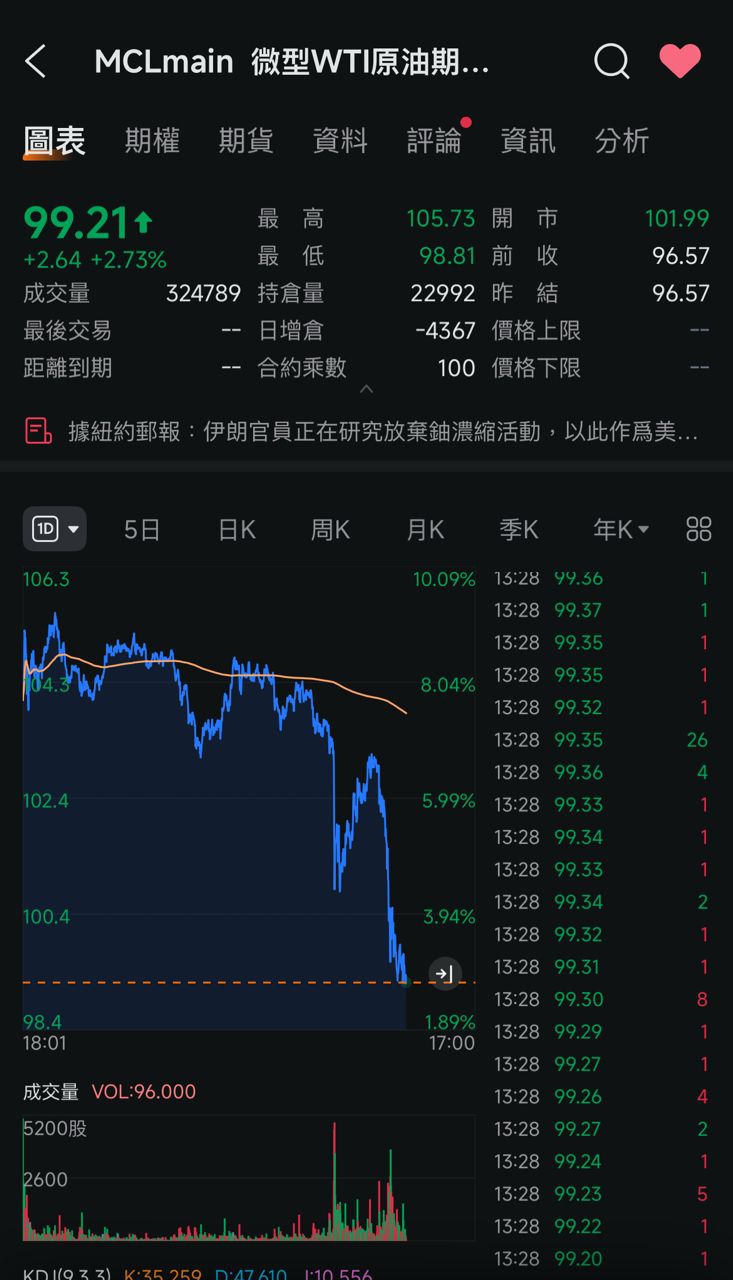Show the 月K chart
The height and width of the screenshot is (1280, 733).
[x=425, y=529]
